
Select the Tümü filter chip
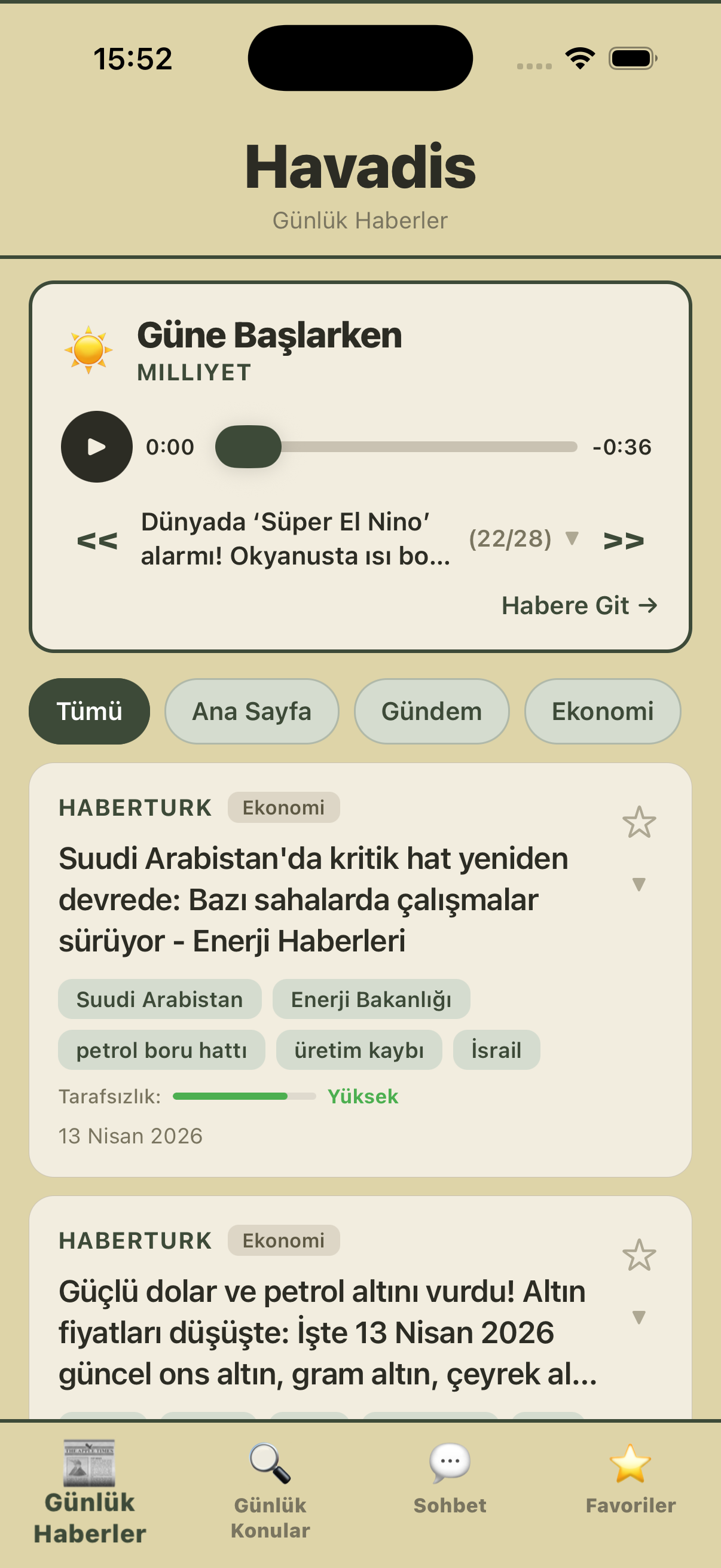pyautogui.click(x=89, y=710)
